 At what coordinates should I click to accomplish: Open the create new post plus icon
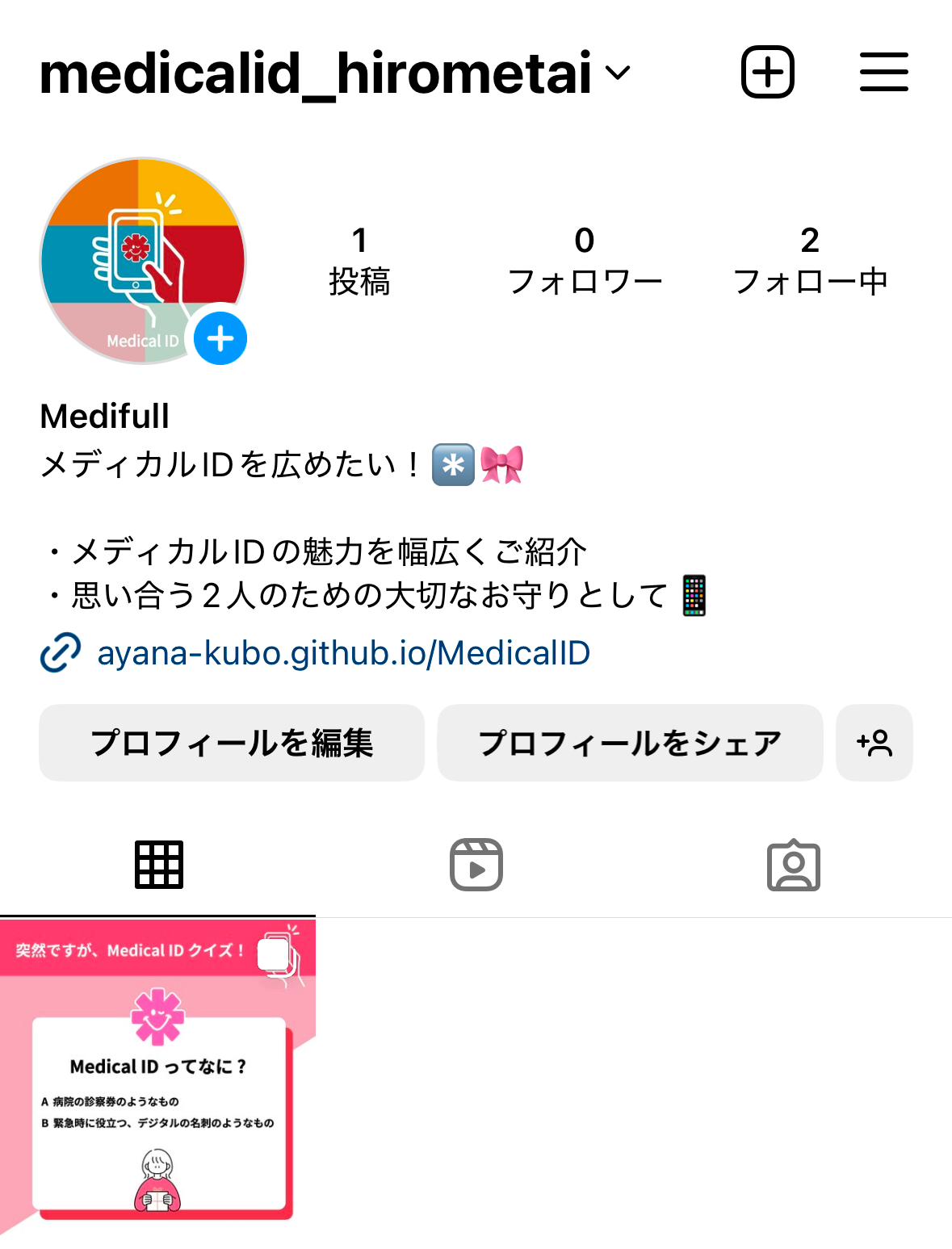click(767, 73)
